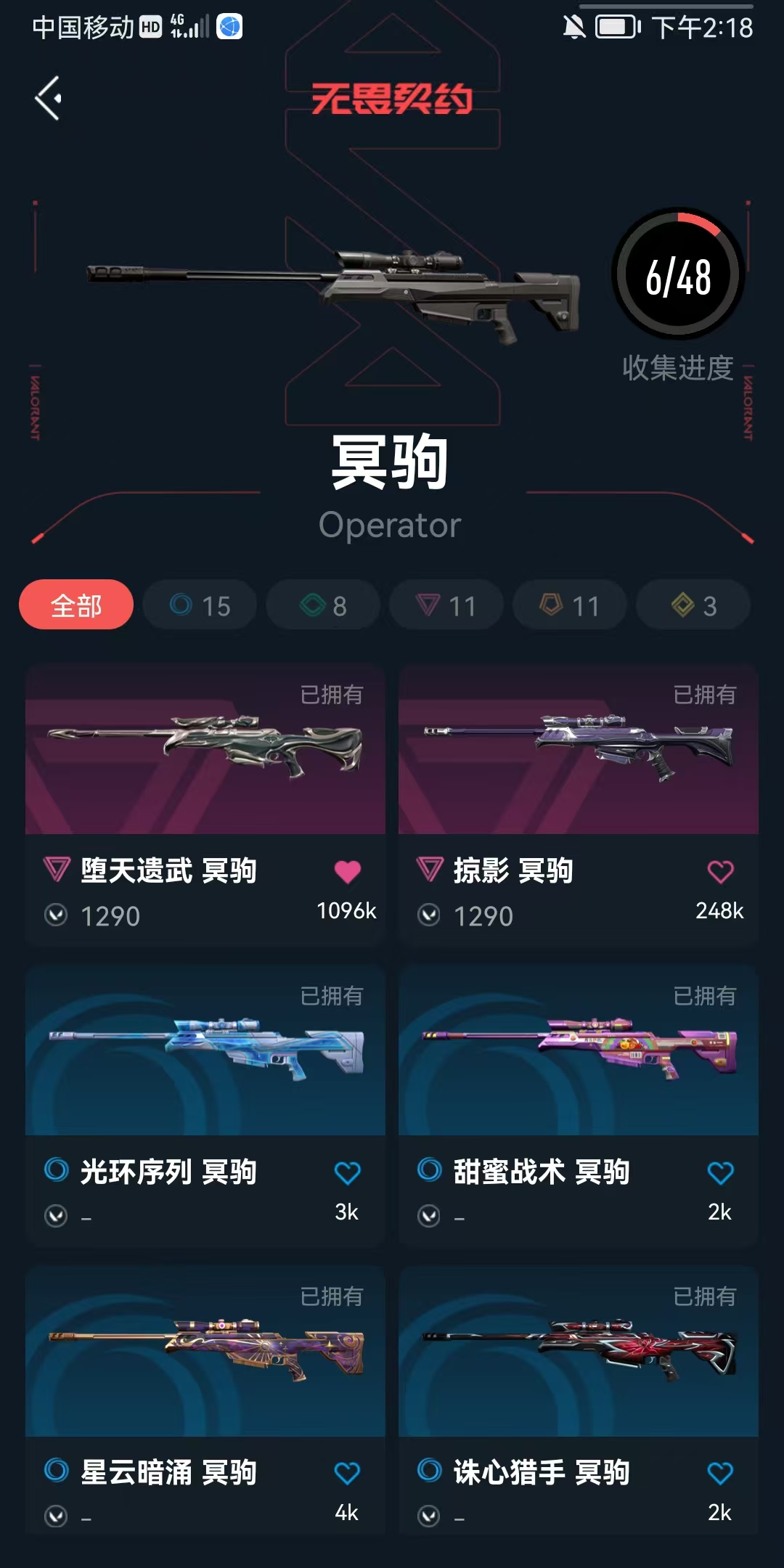This screenshot has height=1568, width=784.
Task: Filter skins by the pink triangle tier (11)
Action: [x=446, y=605]
